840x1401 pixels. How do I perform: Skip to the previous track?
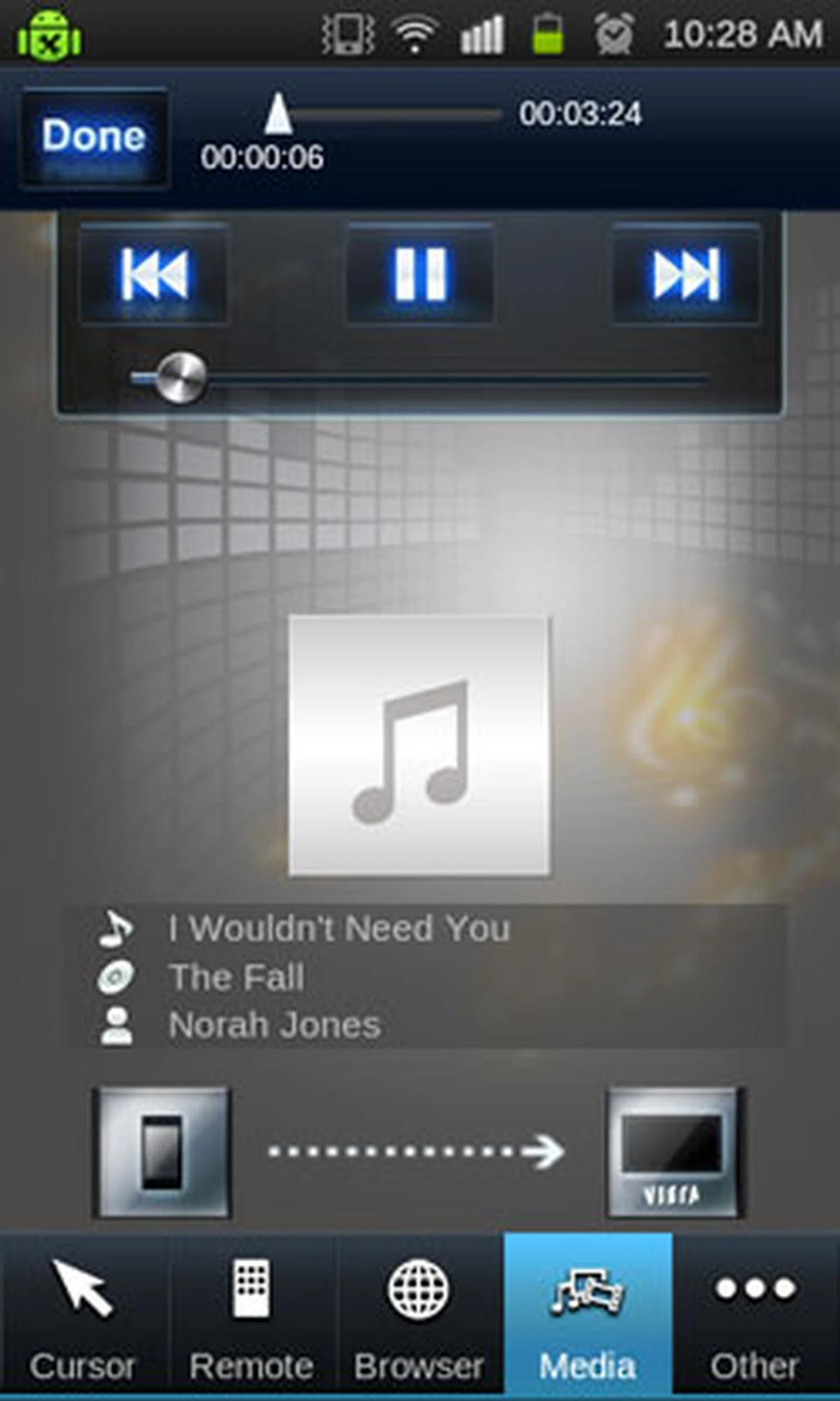(154, 274)
